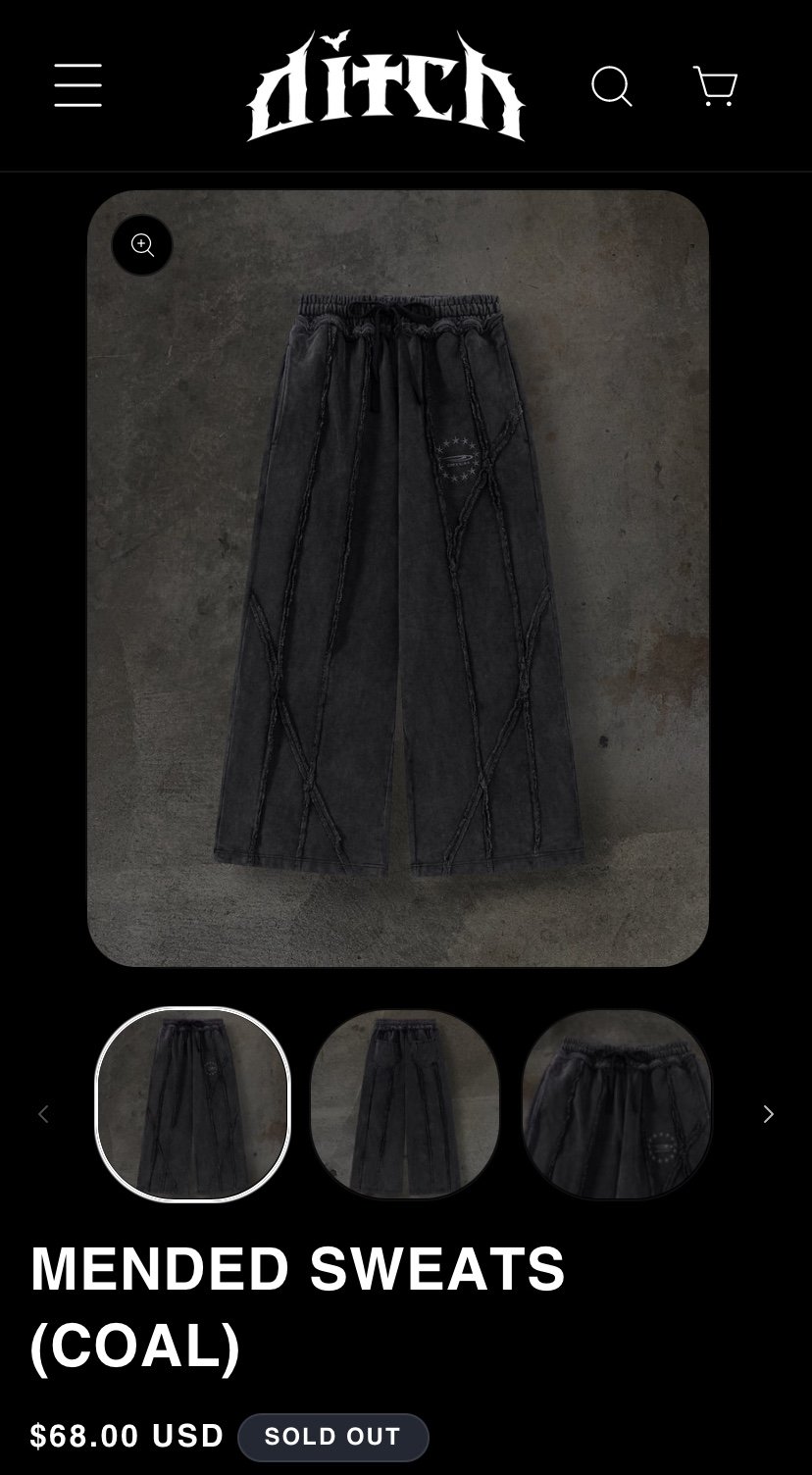The height and width of the screenshot is (1475, 812).
Task: Slide thumbnails to the previous set
Action: click(x=43, y=1114)
